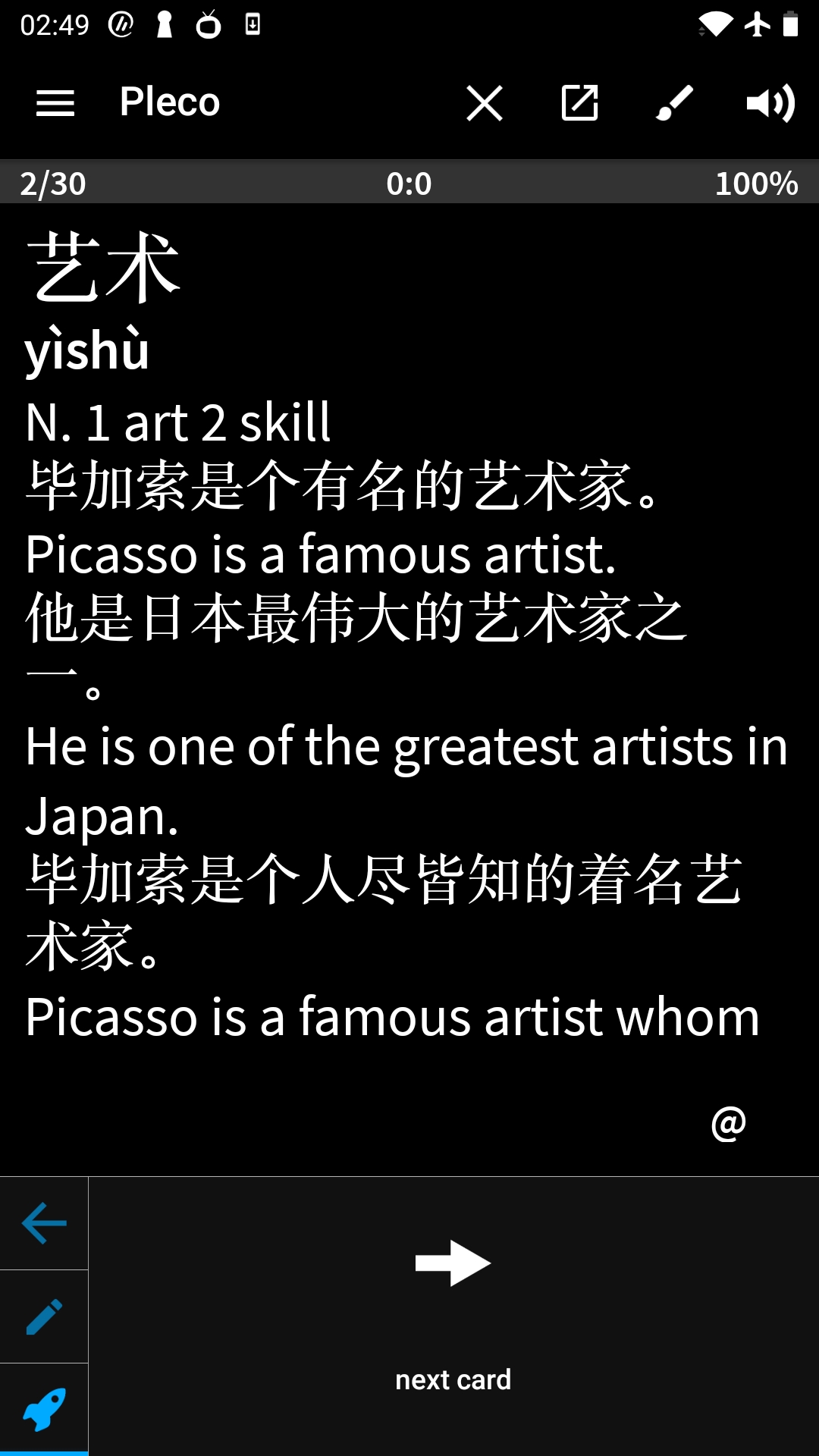Open entry in dictionary via pop-out icon

(579, 102)
